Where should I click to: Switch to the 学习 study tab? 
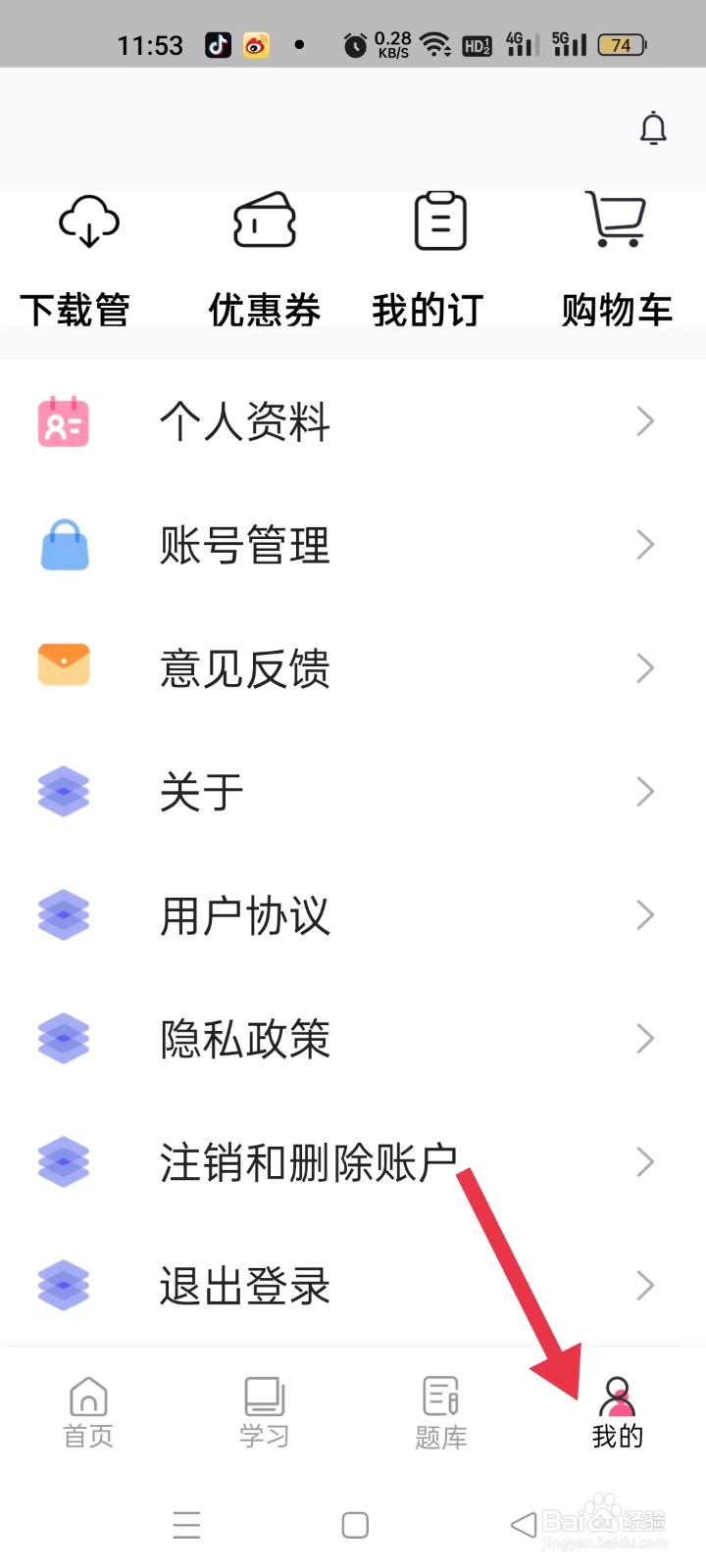265,1413
